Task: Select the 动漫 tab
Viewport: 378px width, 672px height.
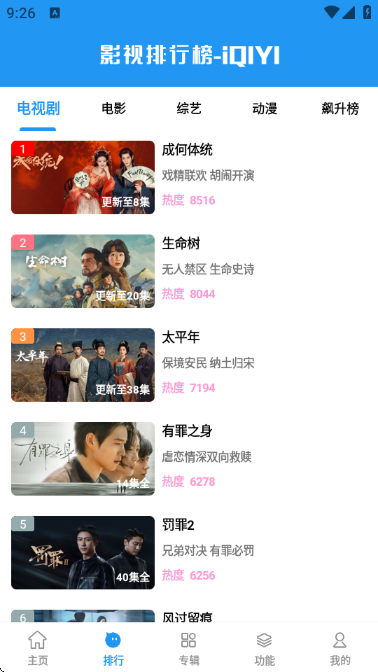Action: point(264,109)
